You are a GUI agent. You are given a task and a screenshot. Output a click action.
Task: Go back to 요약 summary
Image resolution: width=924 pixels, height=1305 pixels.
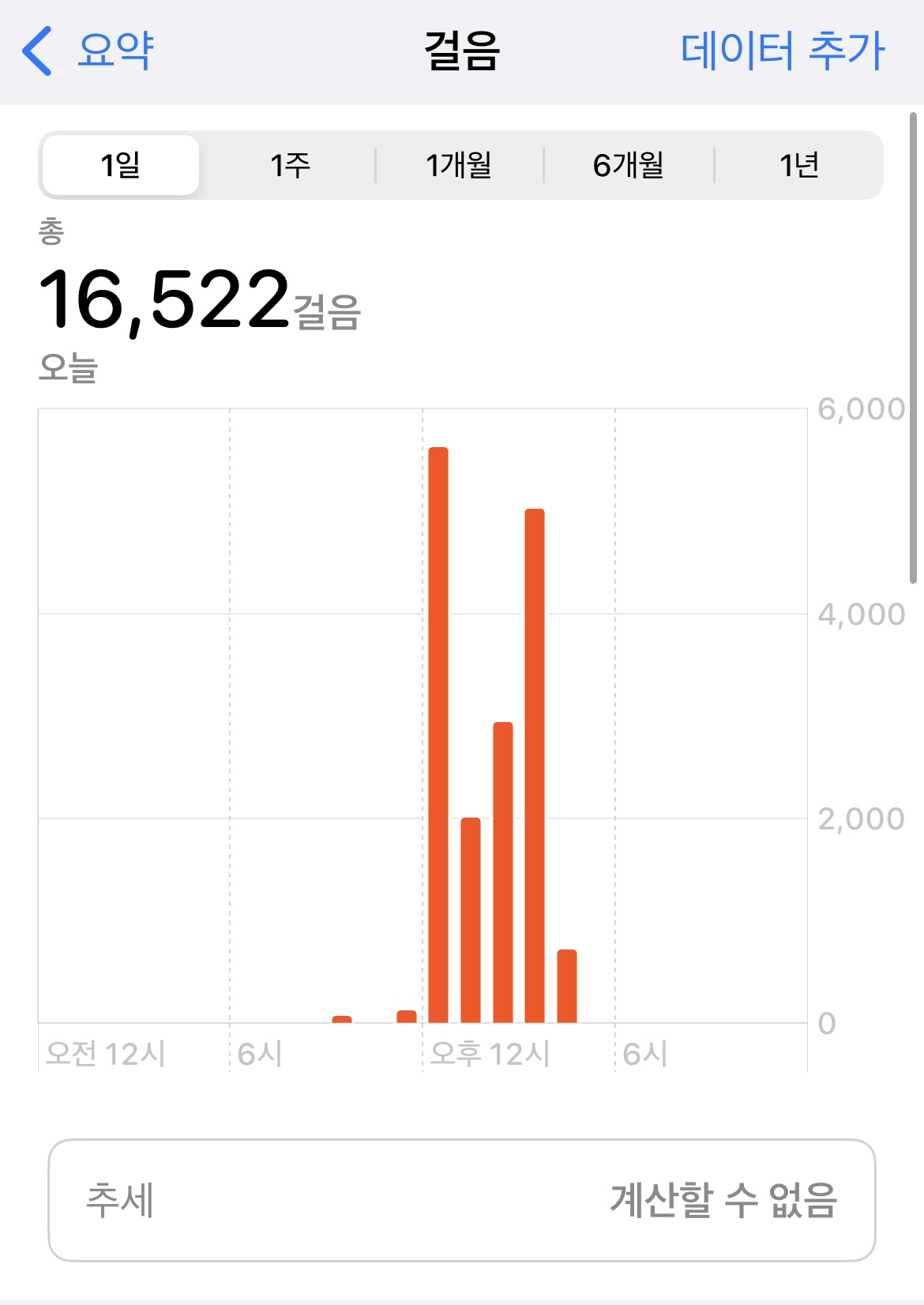88,51
